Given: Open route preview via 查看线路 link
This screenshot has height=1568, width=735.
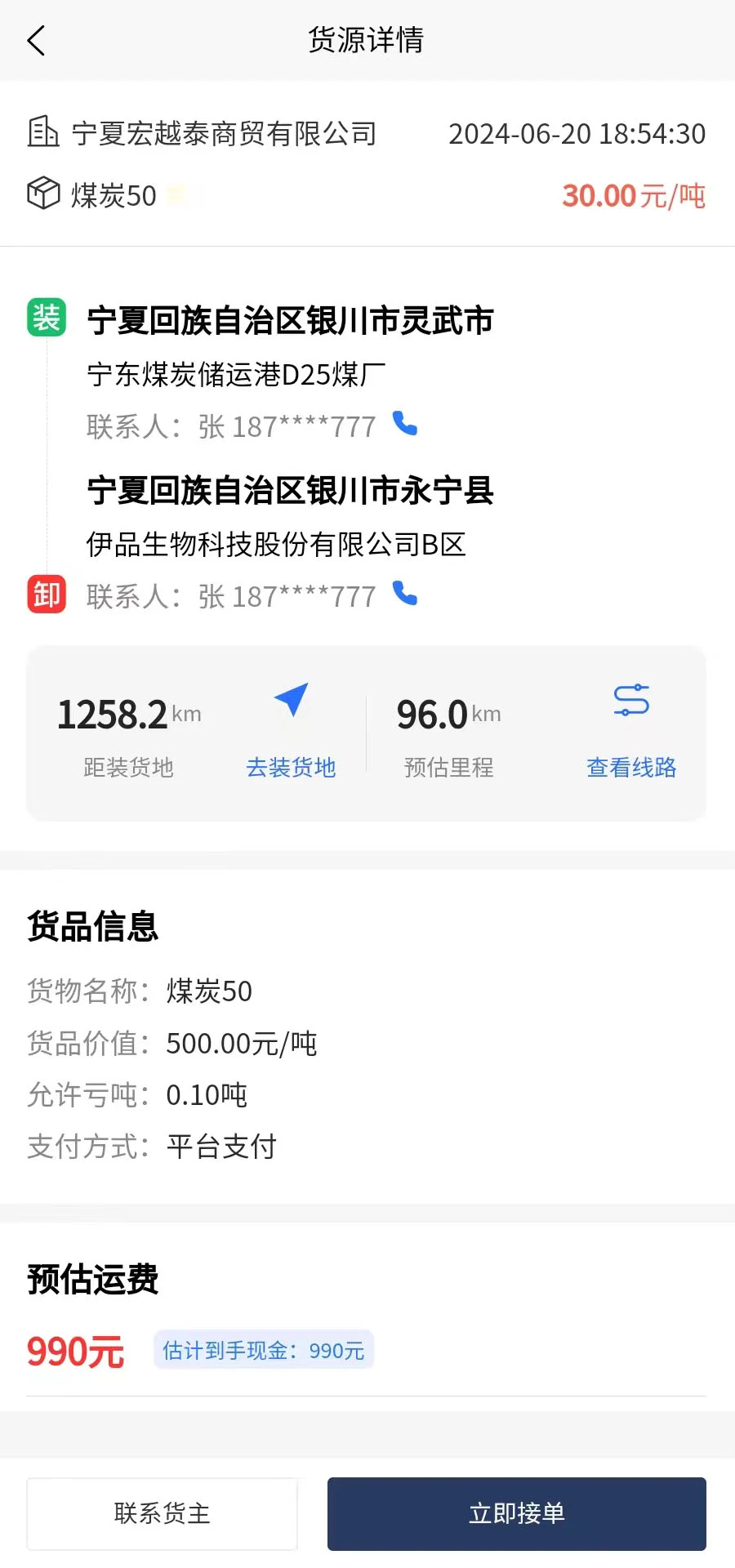Looking at the screenshot, I should click(x=630, y=766).
